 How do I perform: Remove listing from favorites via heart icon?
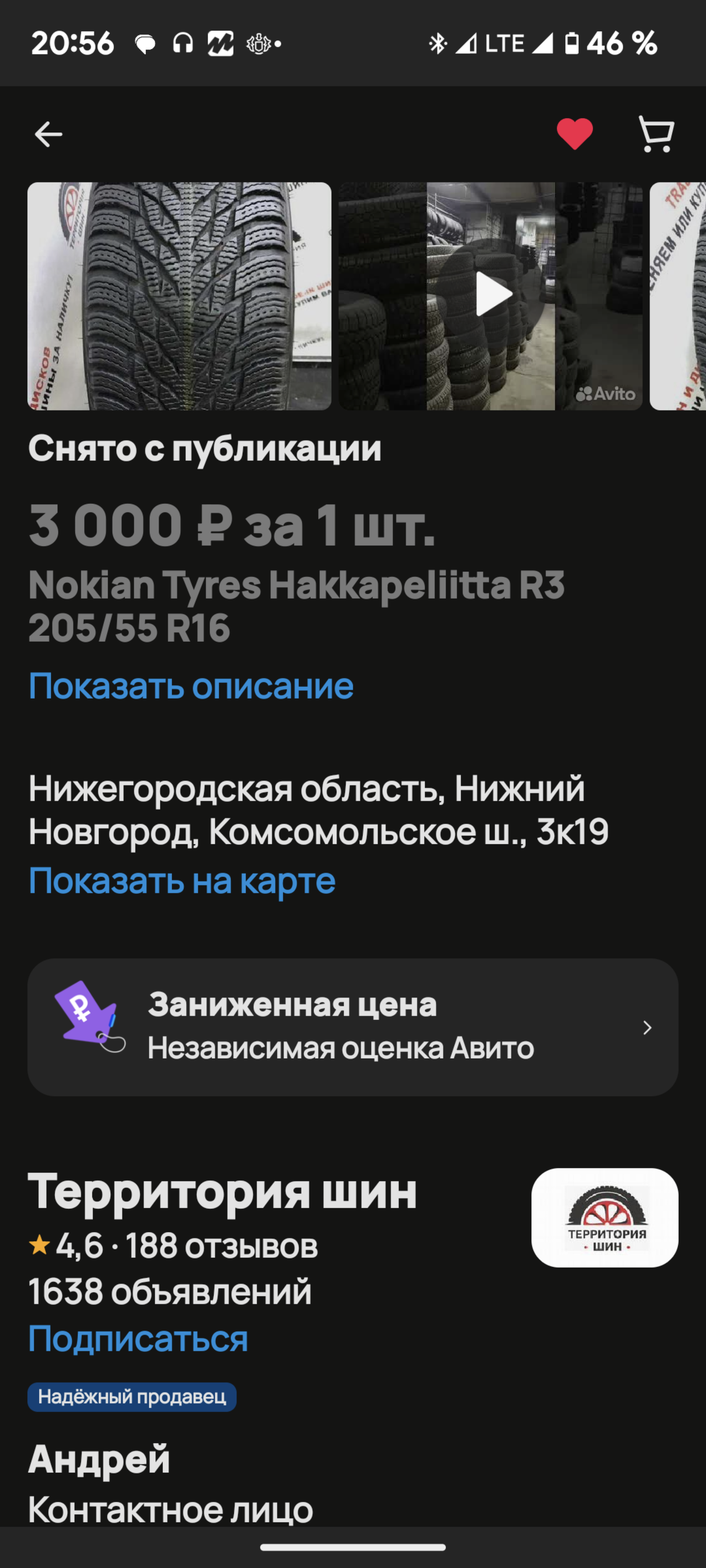[x=574, y=134]
